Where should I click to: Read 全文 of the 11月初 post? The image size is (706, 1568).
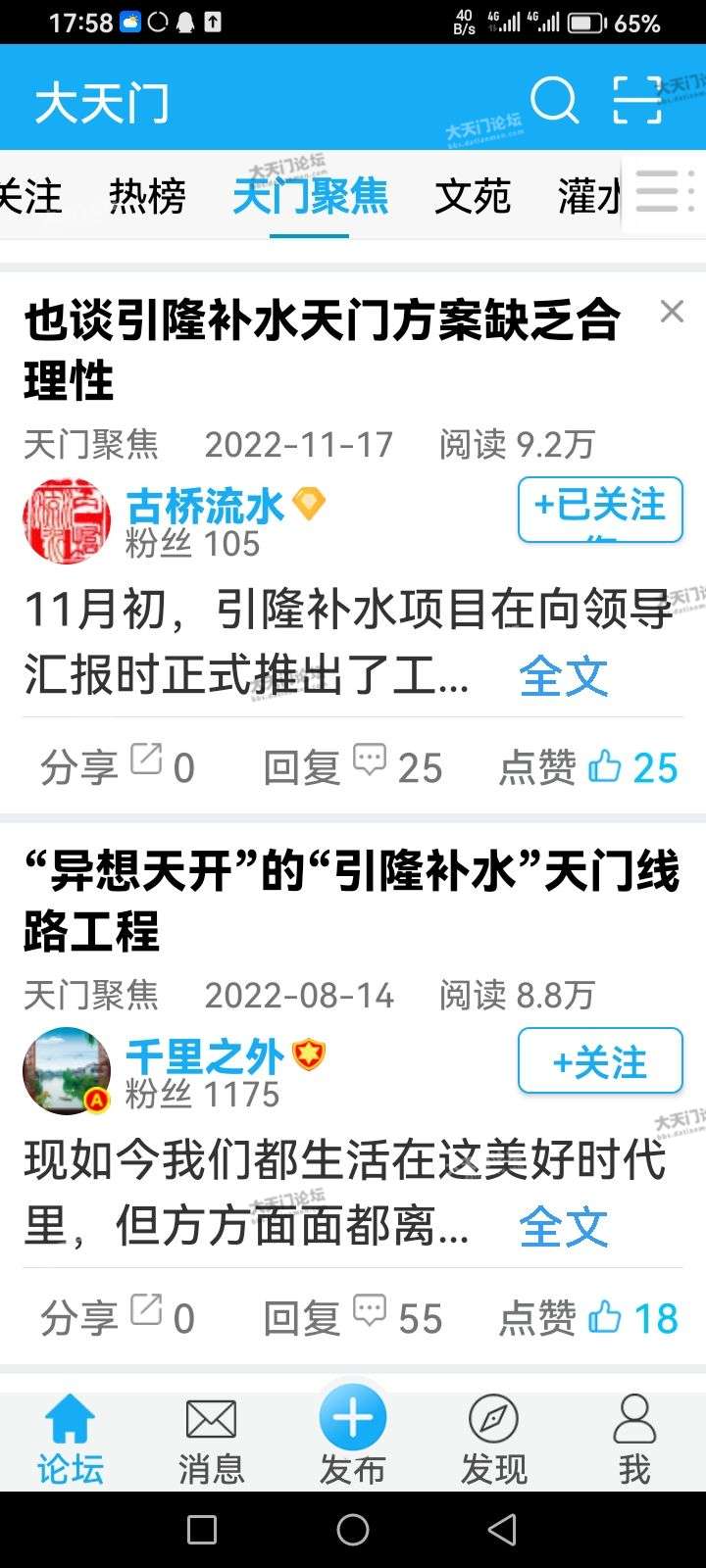[563, 676]
